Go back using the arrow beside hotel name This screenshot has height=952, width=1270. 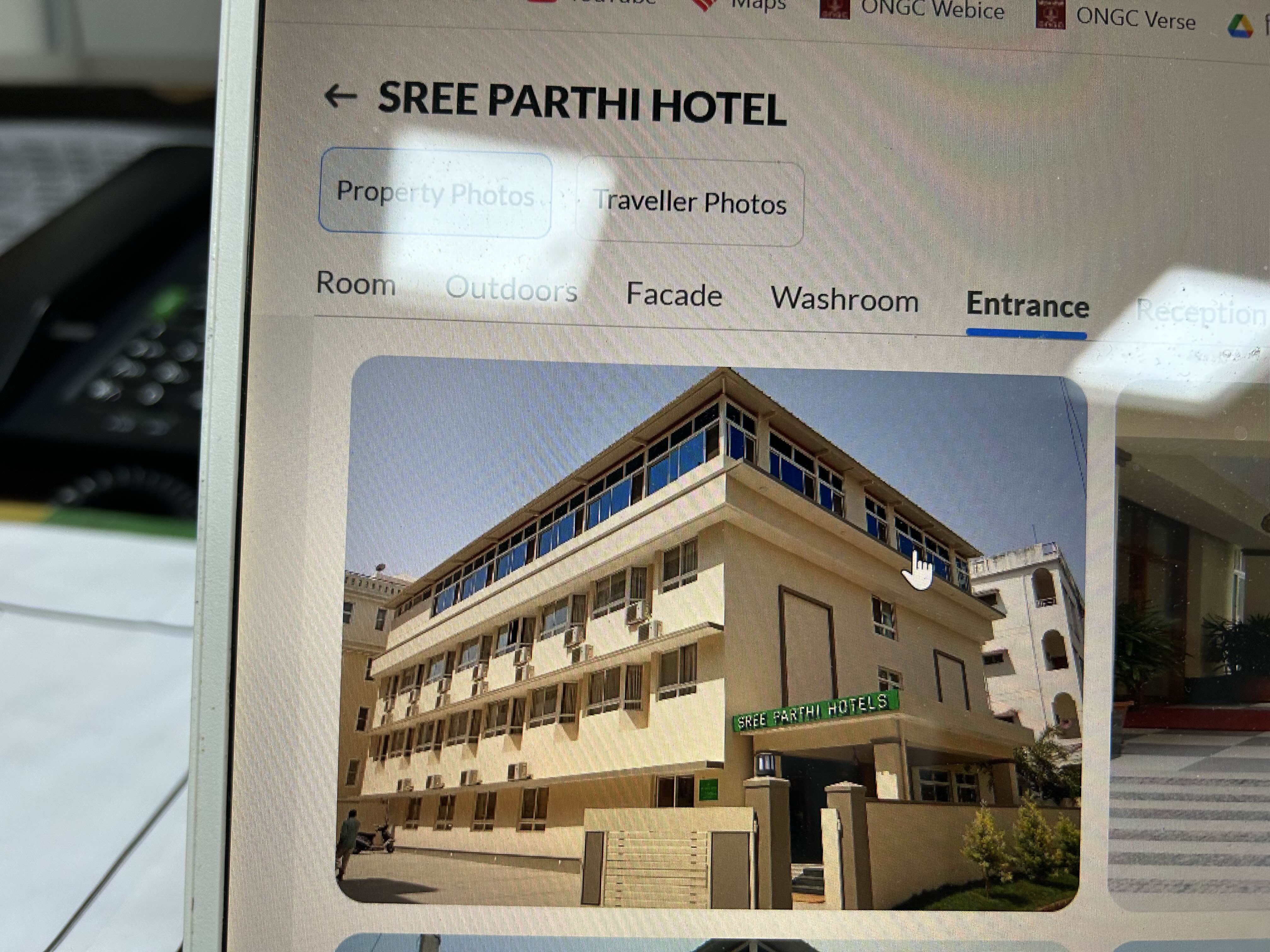(340, 96)
